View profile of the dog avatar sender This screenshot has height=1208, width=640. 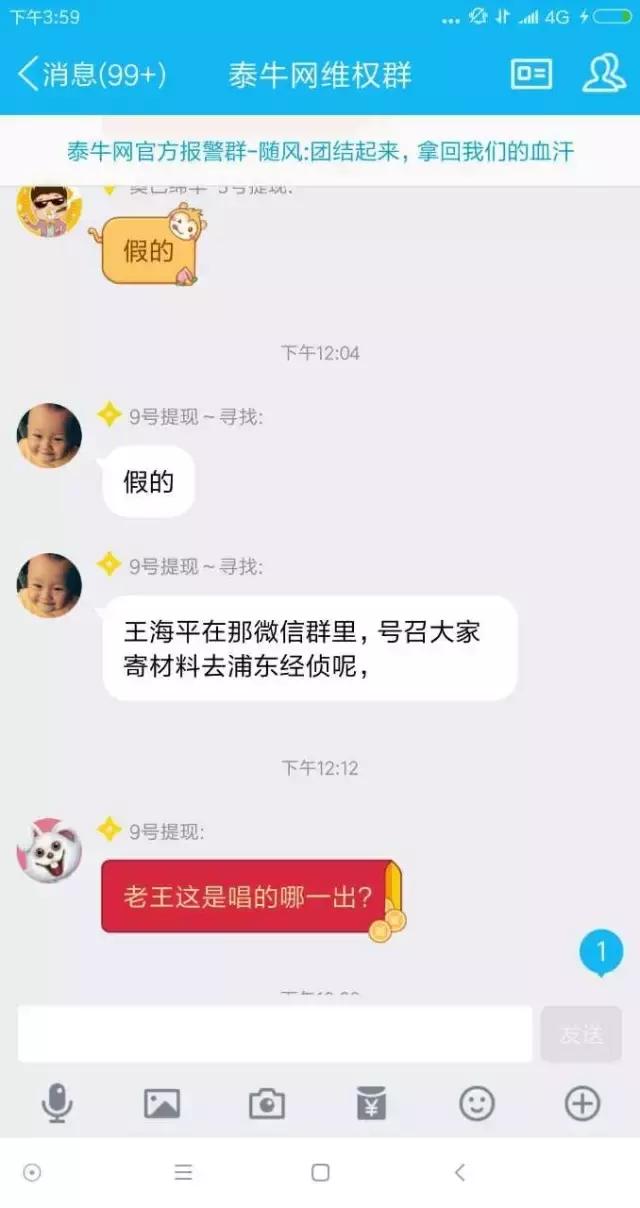tap(49, 851)
